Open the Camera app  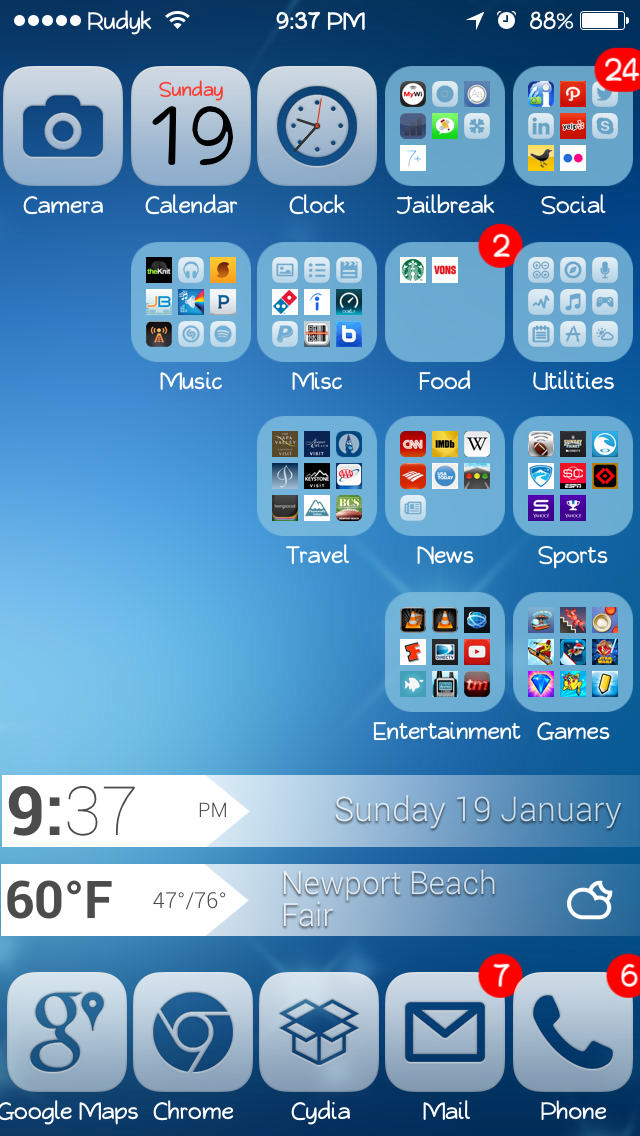63,126
